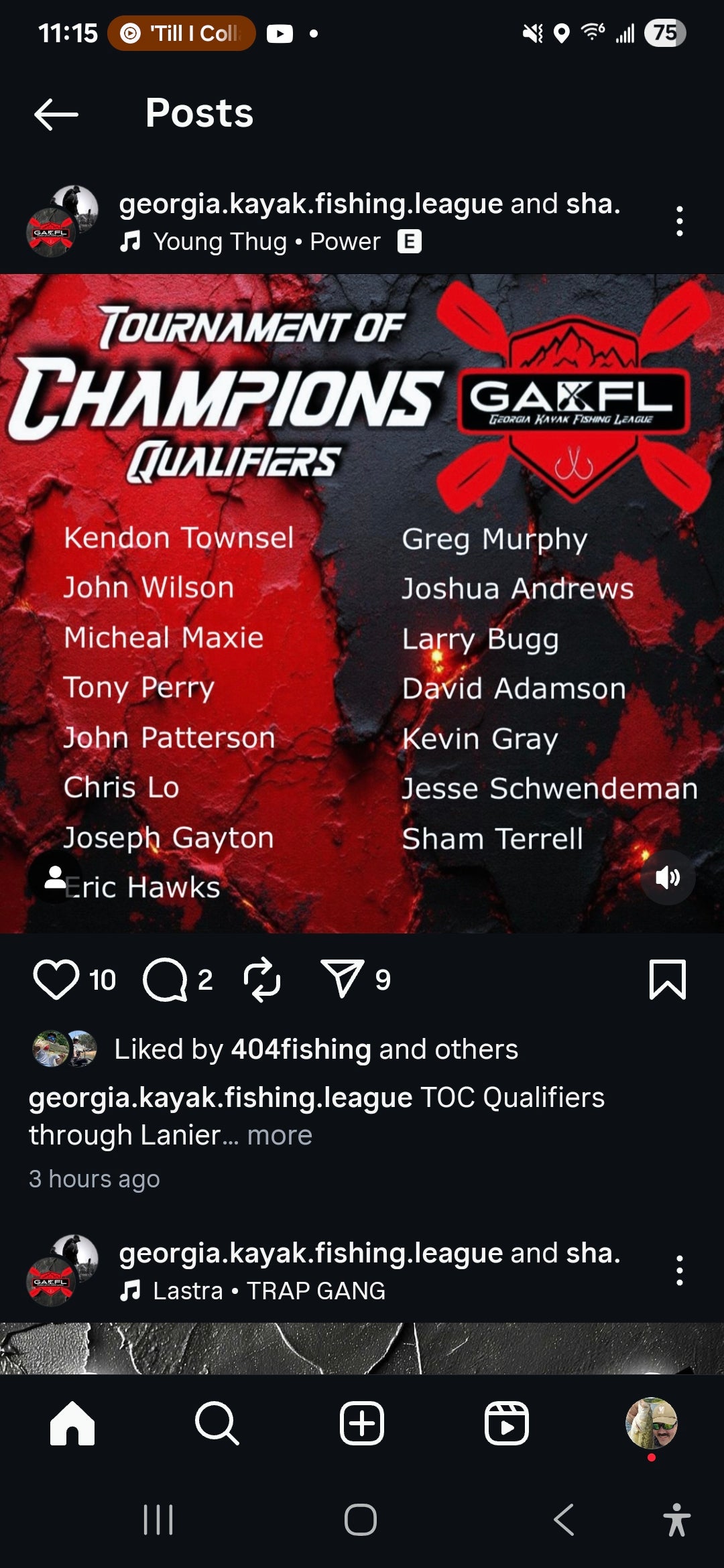Open my profile tab
The height and width of the screenshot is (1568, 724).
click(x=651, y=1423)
